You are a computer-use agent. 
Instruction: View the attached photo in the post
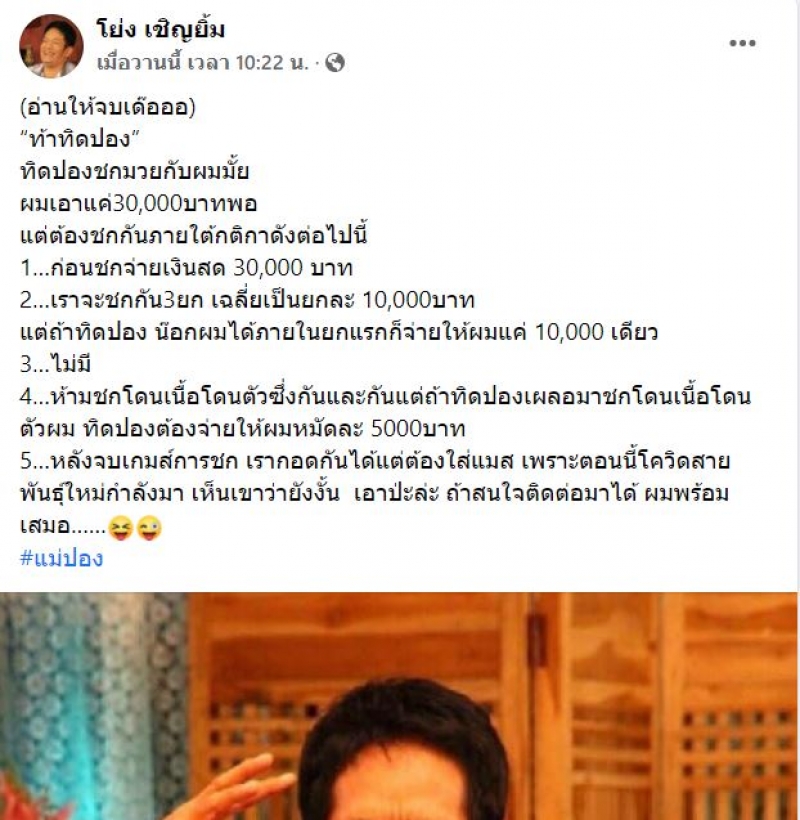click(400, 705)
